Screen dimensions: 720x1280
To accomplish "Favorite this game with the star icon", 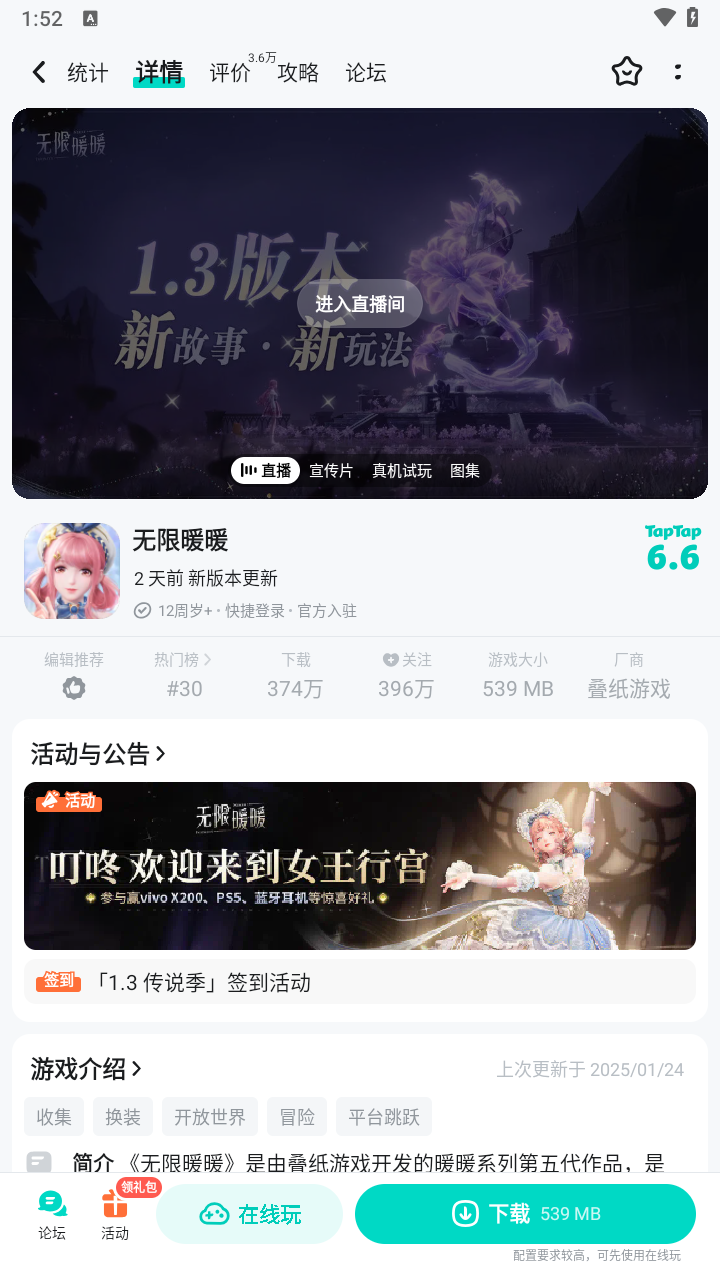I will coord(626,72).
